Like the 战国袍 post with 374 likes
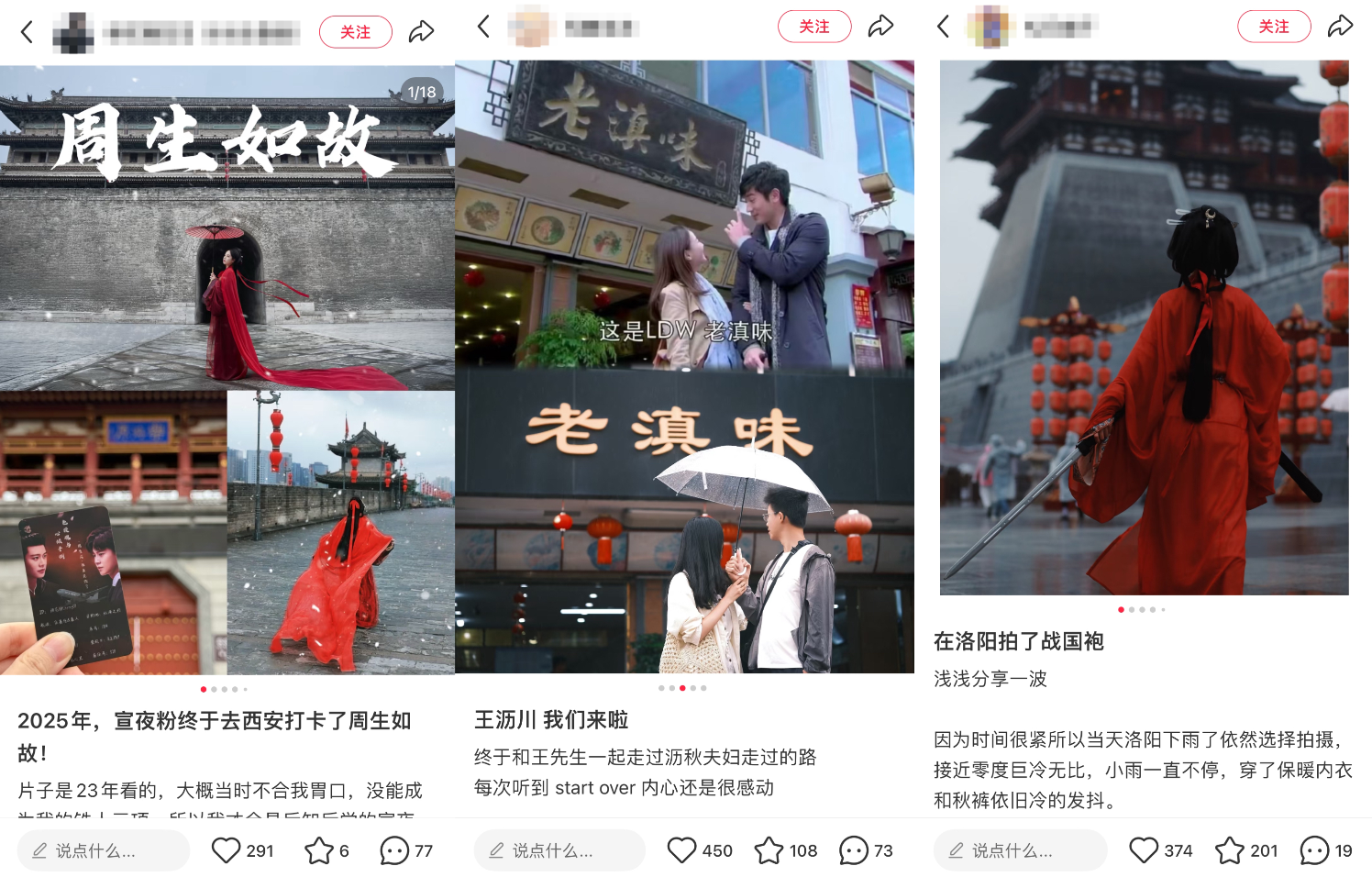The width and height of the screenshot is (1372, 877). tap(1143, 850)
